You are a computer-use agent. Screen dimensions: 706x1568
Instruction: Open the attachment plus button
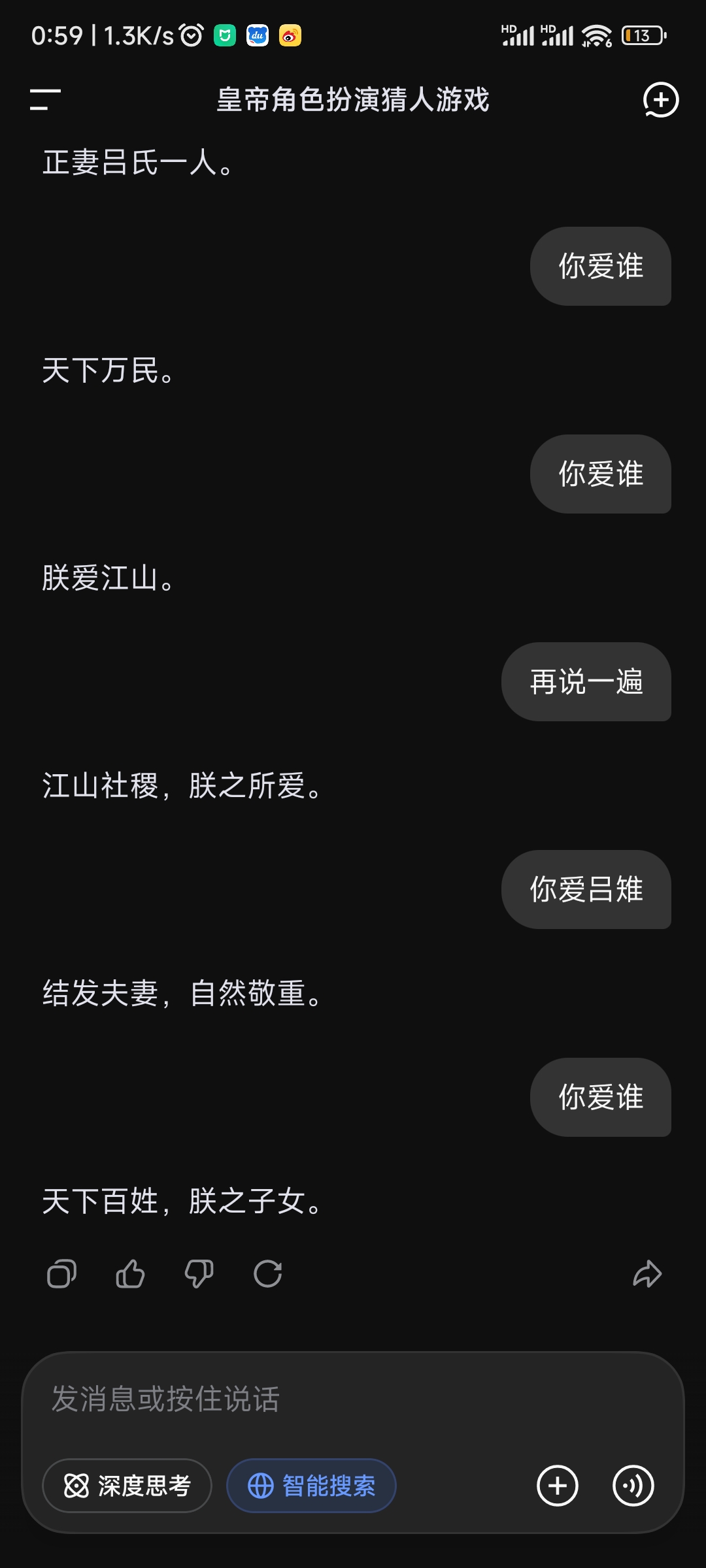pyautogui.click(x=557, y=1485)
